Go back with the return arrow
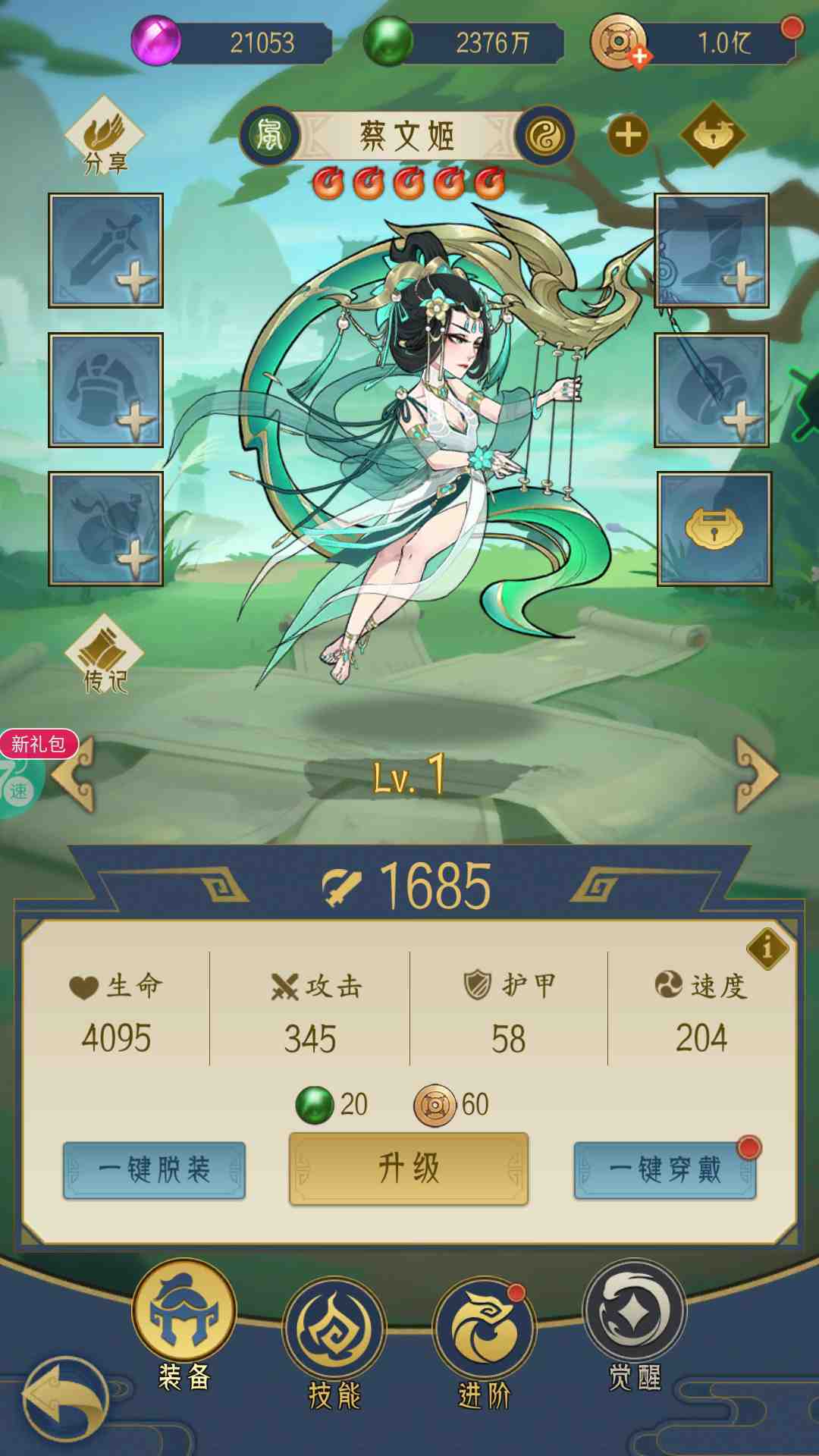 click(66, 1399)
